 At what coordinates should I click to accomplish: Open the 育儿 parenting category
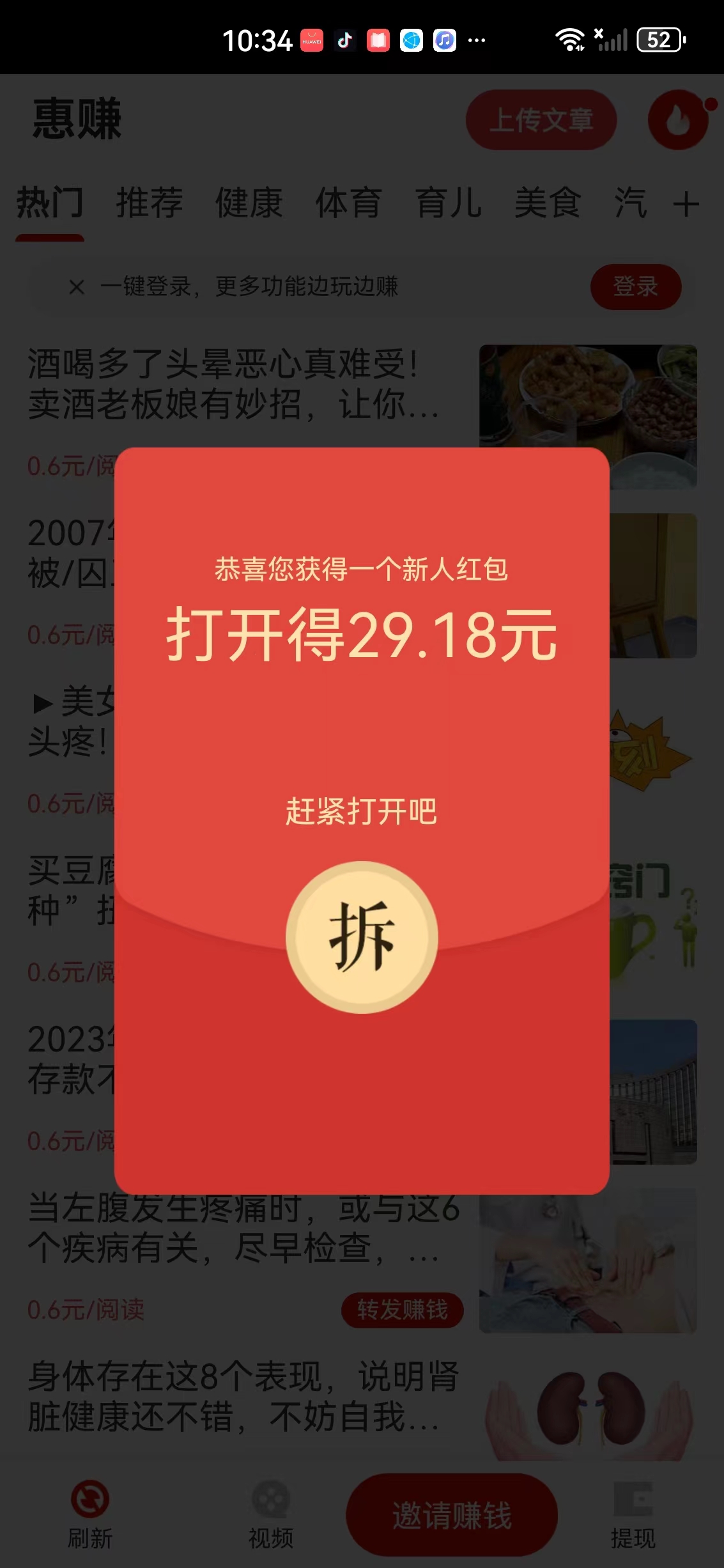pyautogui.click(x=447, y=203)
